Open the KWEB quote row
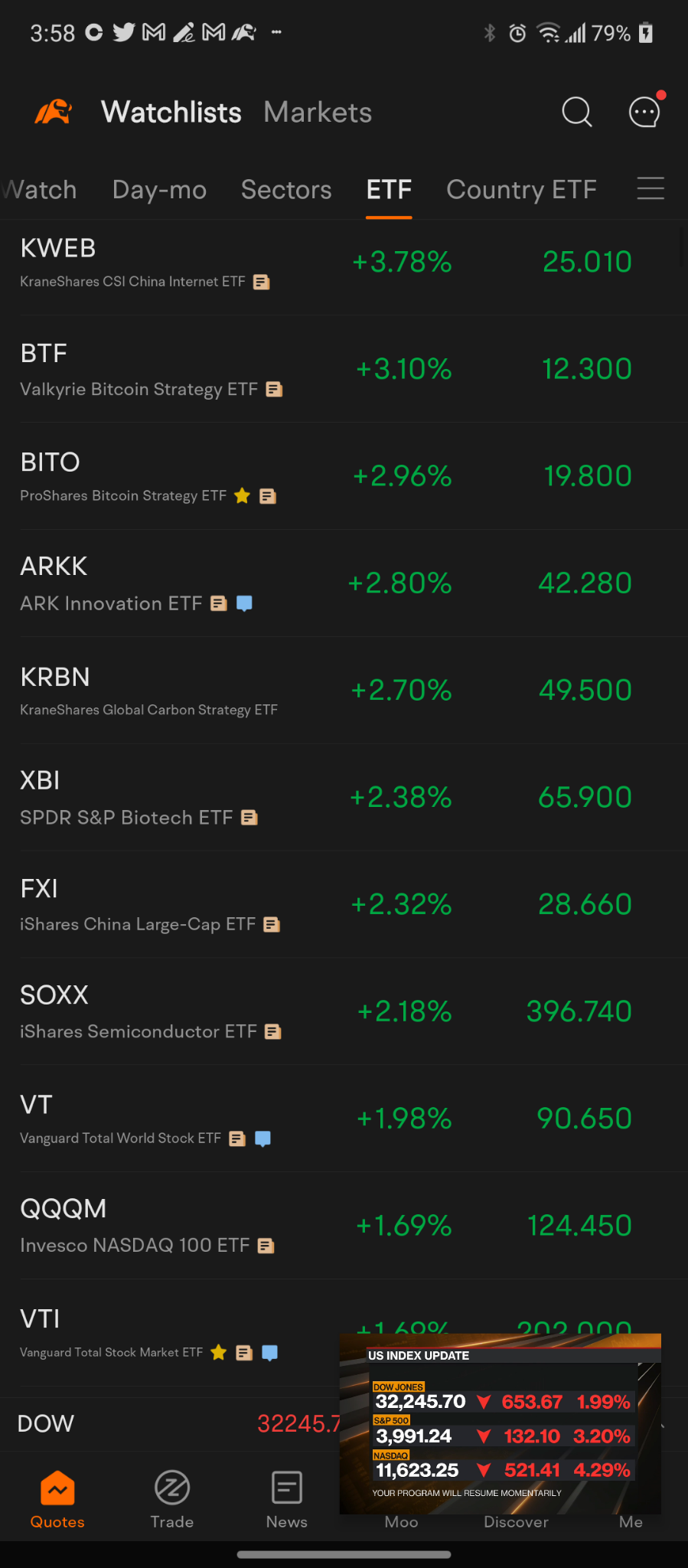Viewport: 688px width, 1568px height. click(x=344, y=262)
